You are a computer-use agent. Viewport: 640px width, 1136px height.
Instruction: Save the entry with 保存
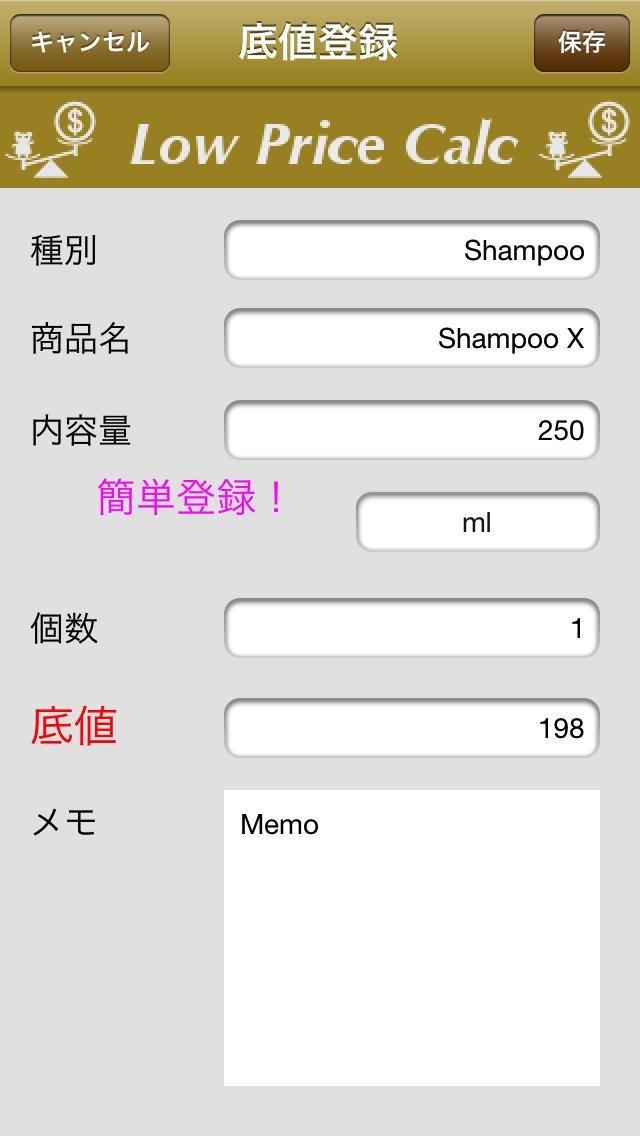[582, 43]
